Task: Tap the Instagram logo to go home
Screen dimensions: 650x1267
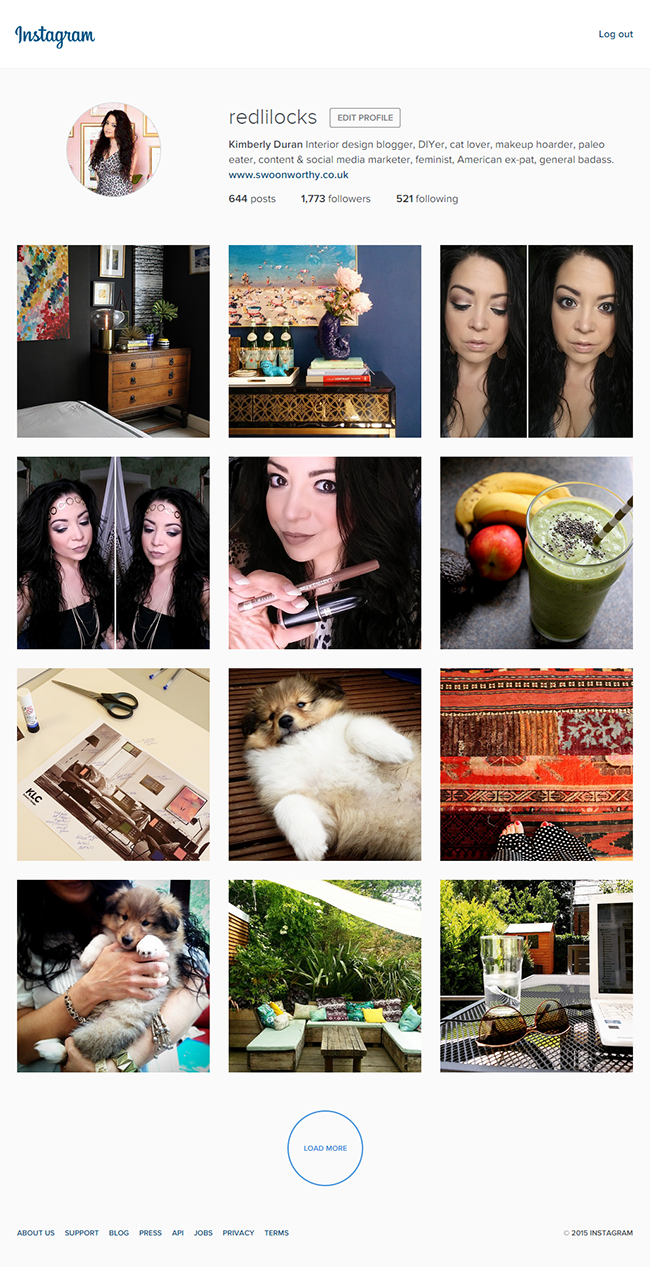Action: tap(55, 36)
